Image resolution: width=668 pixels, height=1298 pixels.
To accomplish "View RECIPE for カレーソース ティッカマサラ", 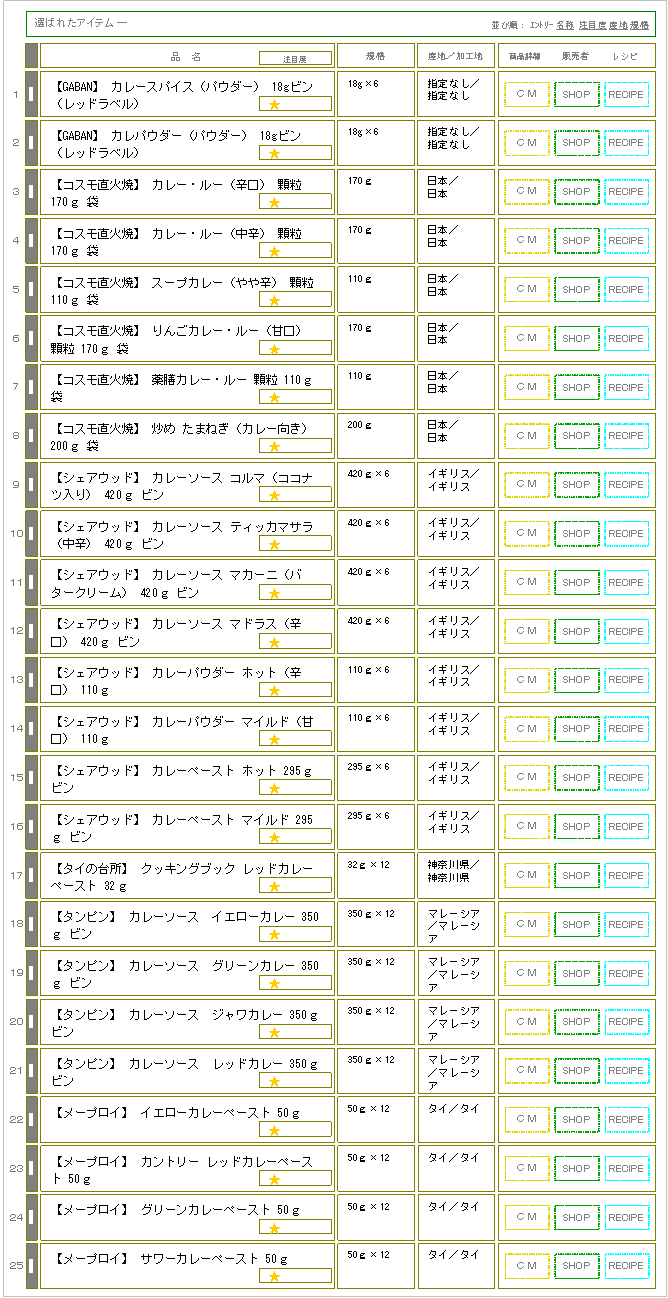I will pos(627,534).
